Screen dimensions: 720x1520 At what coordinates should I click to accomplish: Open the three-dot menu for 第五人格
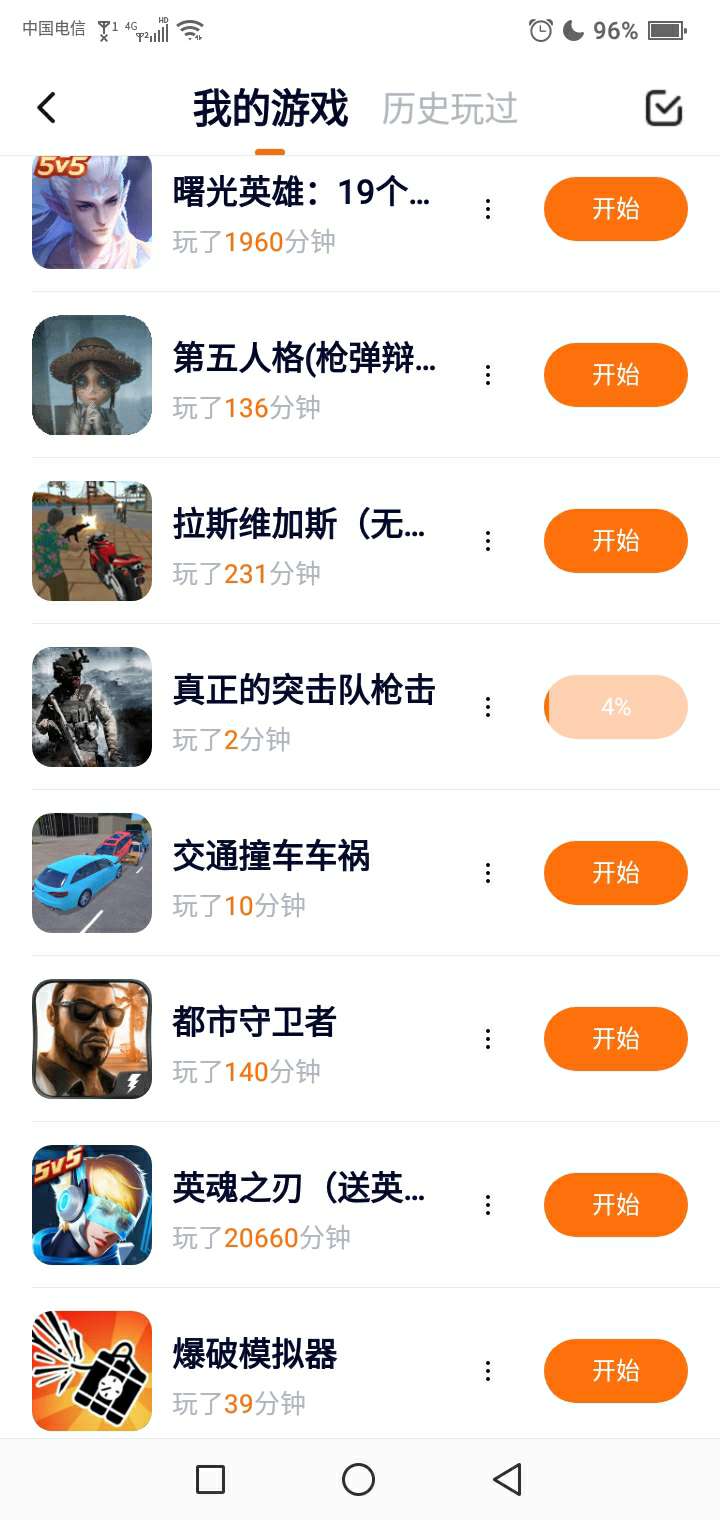pos(488,375)
